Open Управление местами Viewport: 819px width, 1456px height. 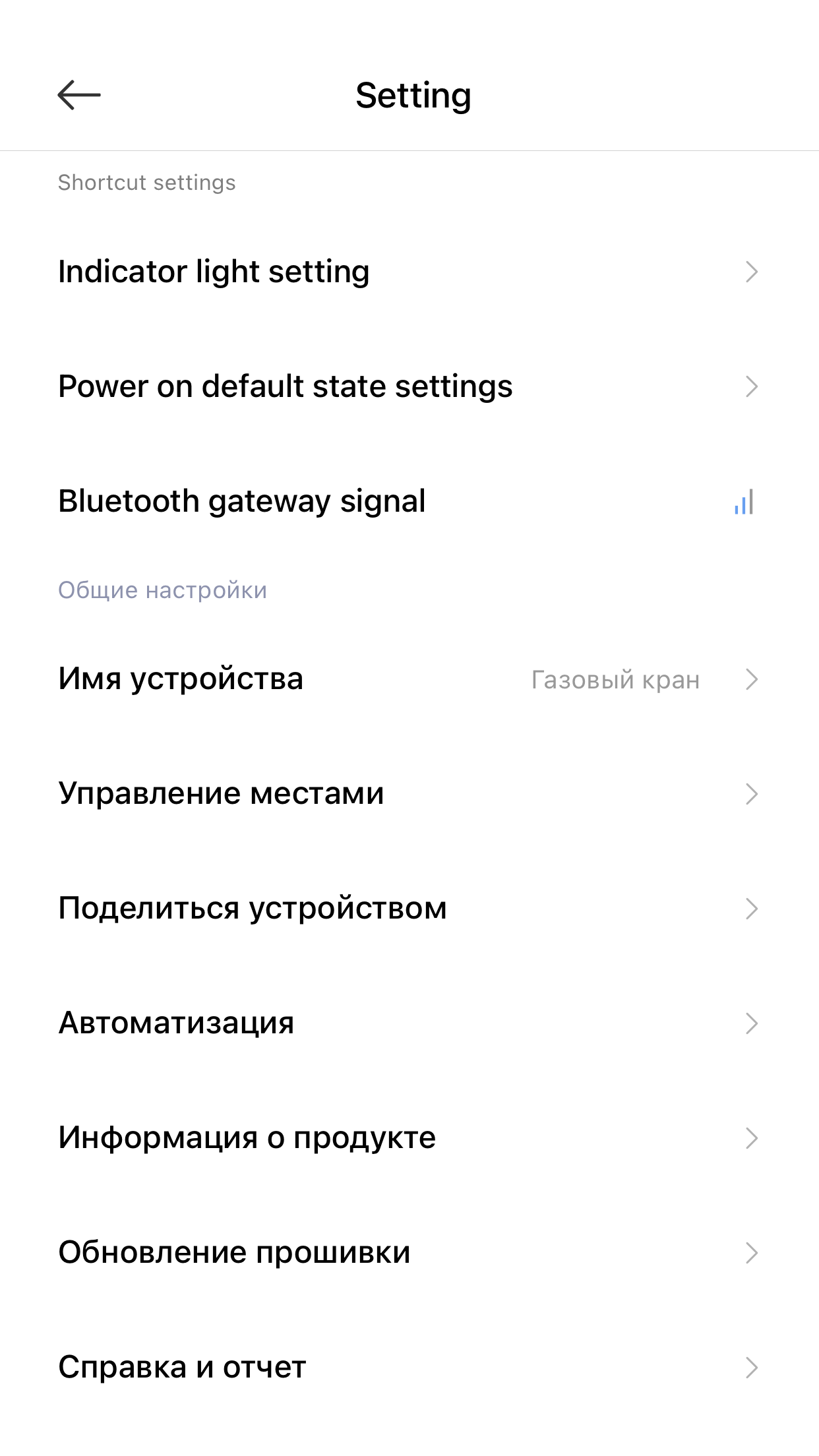coord(409,794)
